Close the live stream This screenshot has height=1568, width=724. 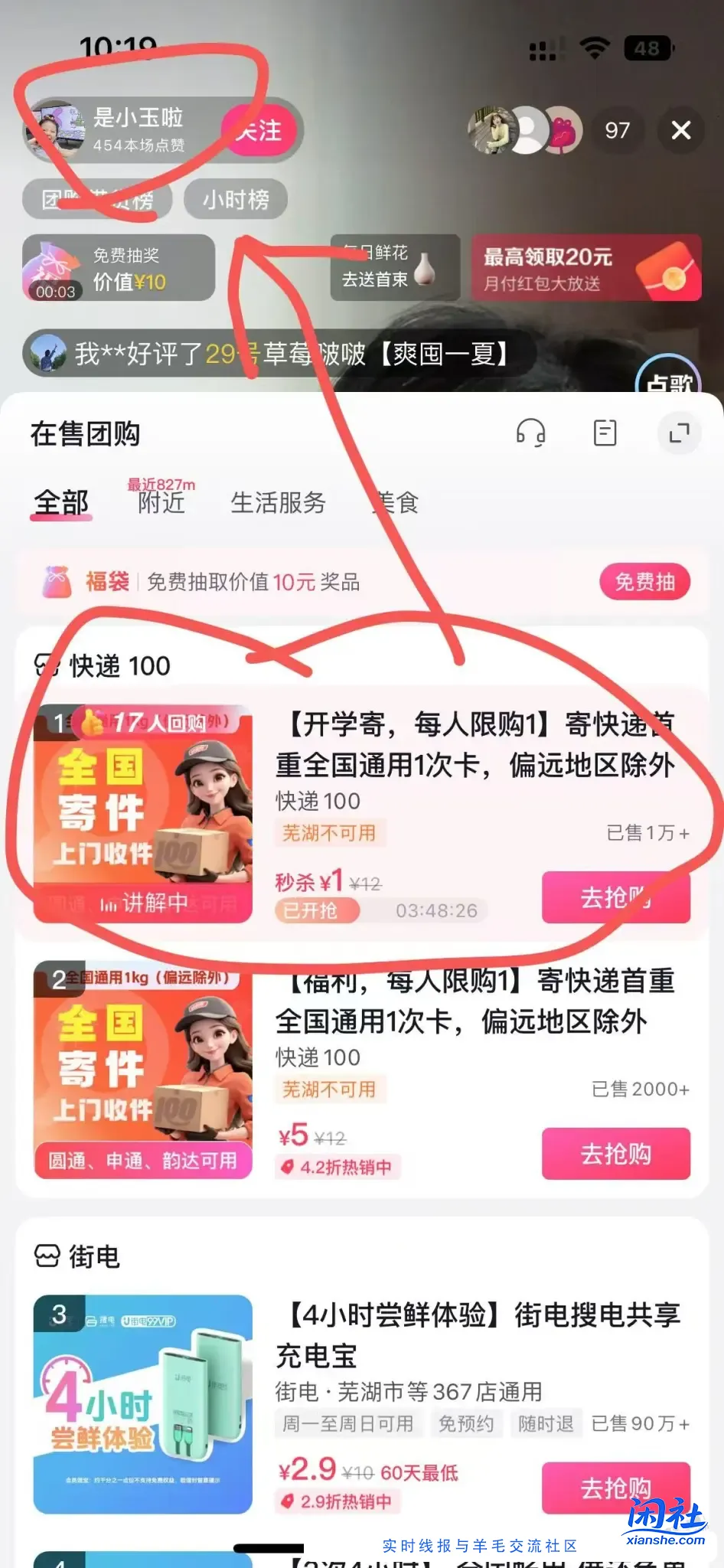(x=680, y=130)
